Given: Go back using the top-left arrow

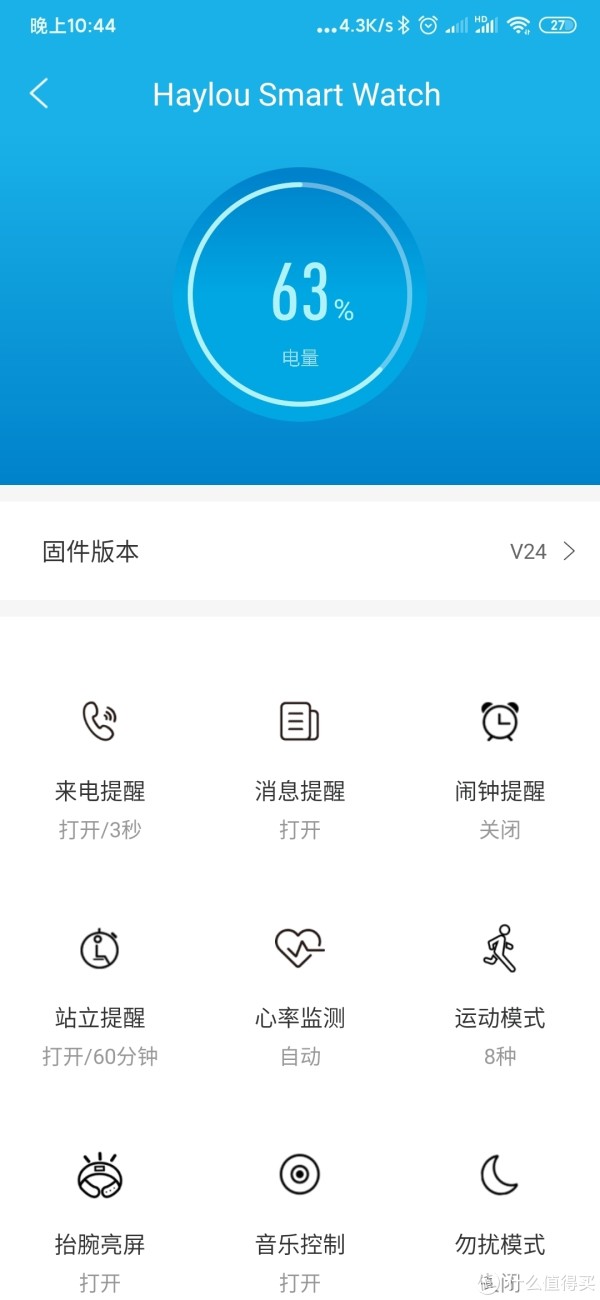Looking at the screenshot, I should point(39,94).
